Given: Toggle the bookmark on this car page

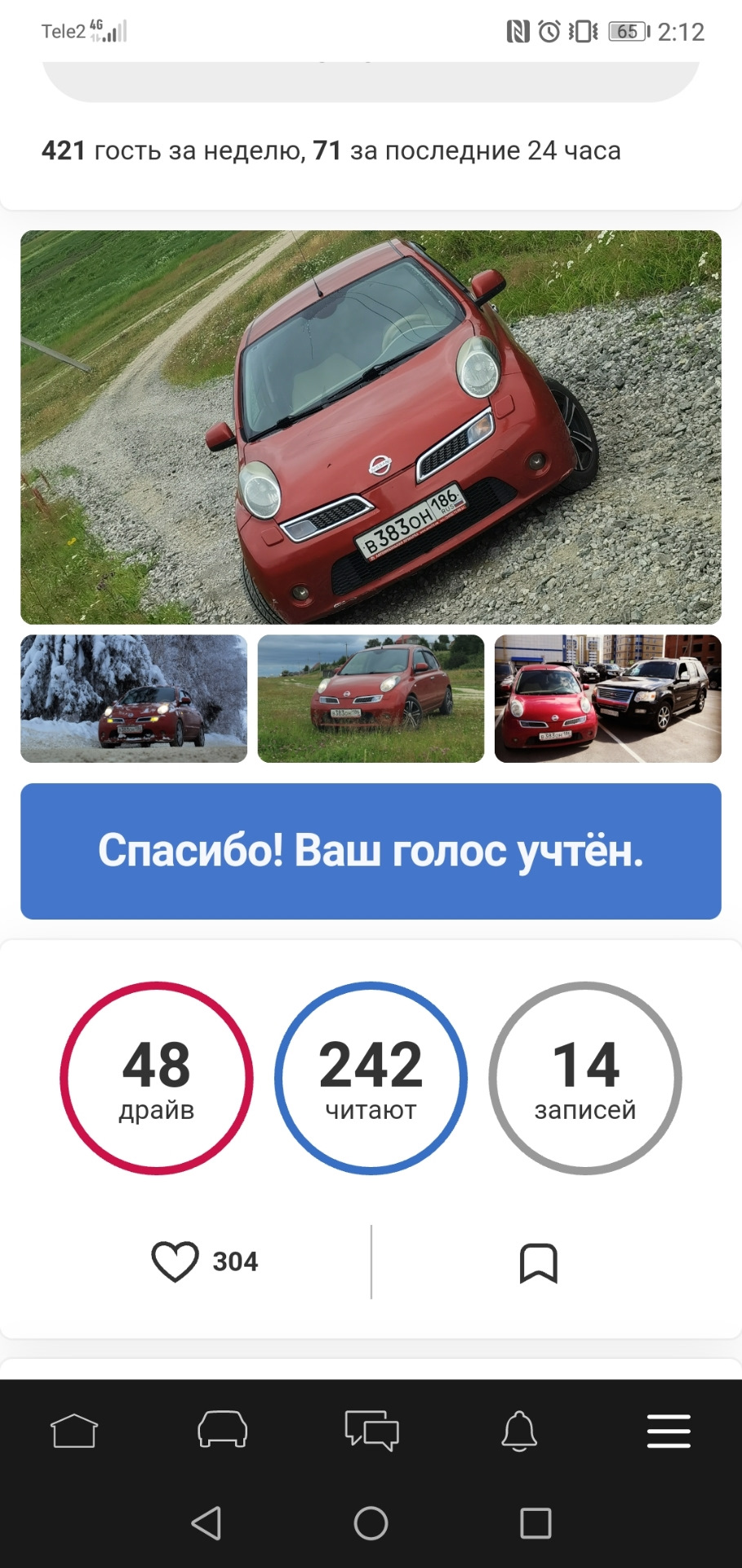Looking at the screenshot, I should pos(540,1262).
